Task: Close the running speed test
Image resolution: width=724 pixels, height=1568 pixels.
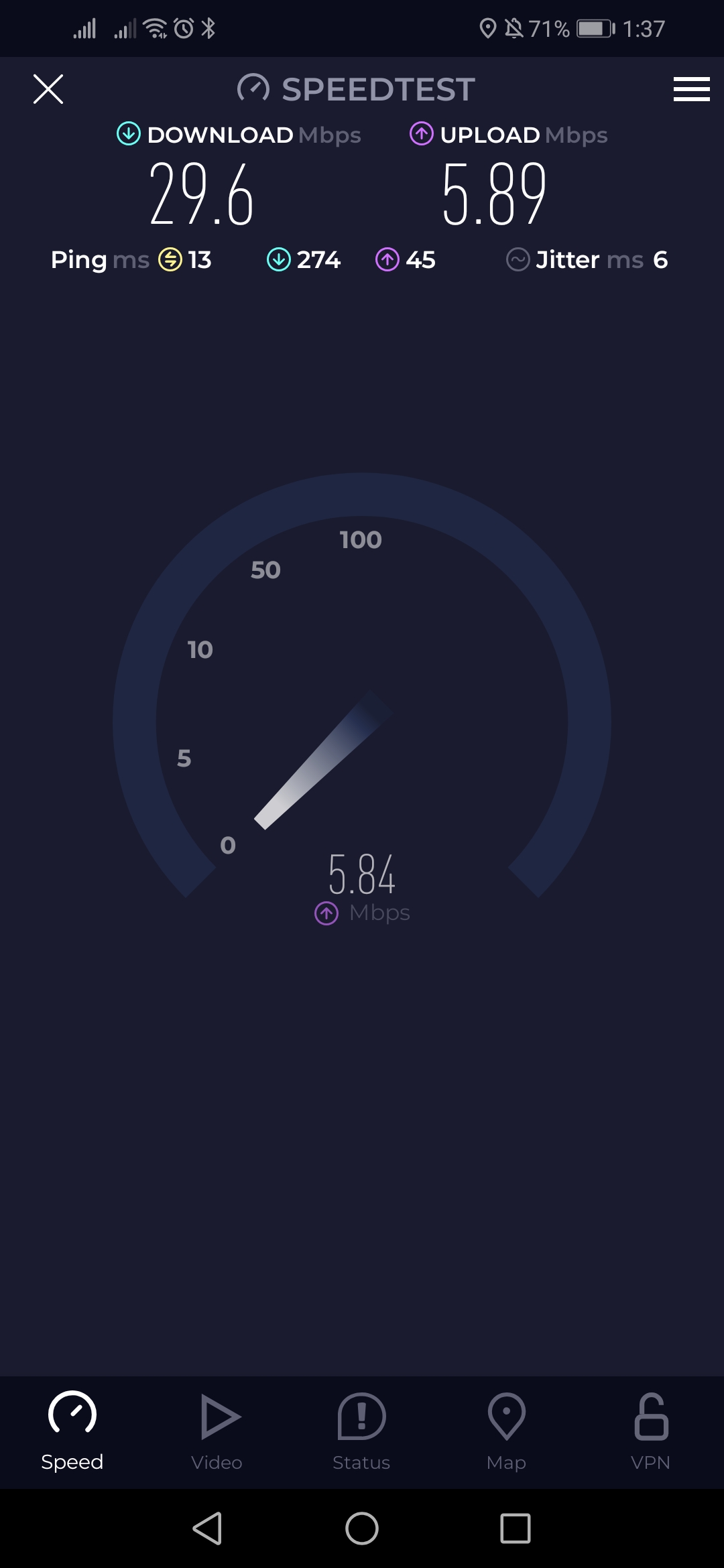Action: pos(48,89)
